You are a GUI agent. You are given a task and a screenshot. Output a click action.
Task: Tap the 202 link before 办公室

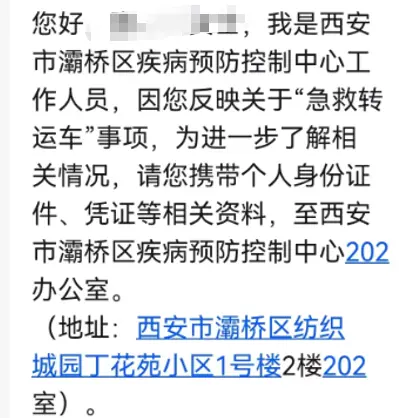coord(367,252)
